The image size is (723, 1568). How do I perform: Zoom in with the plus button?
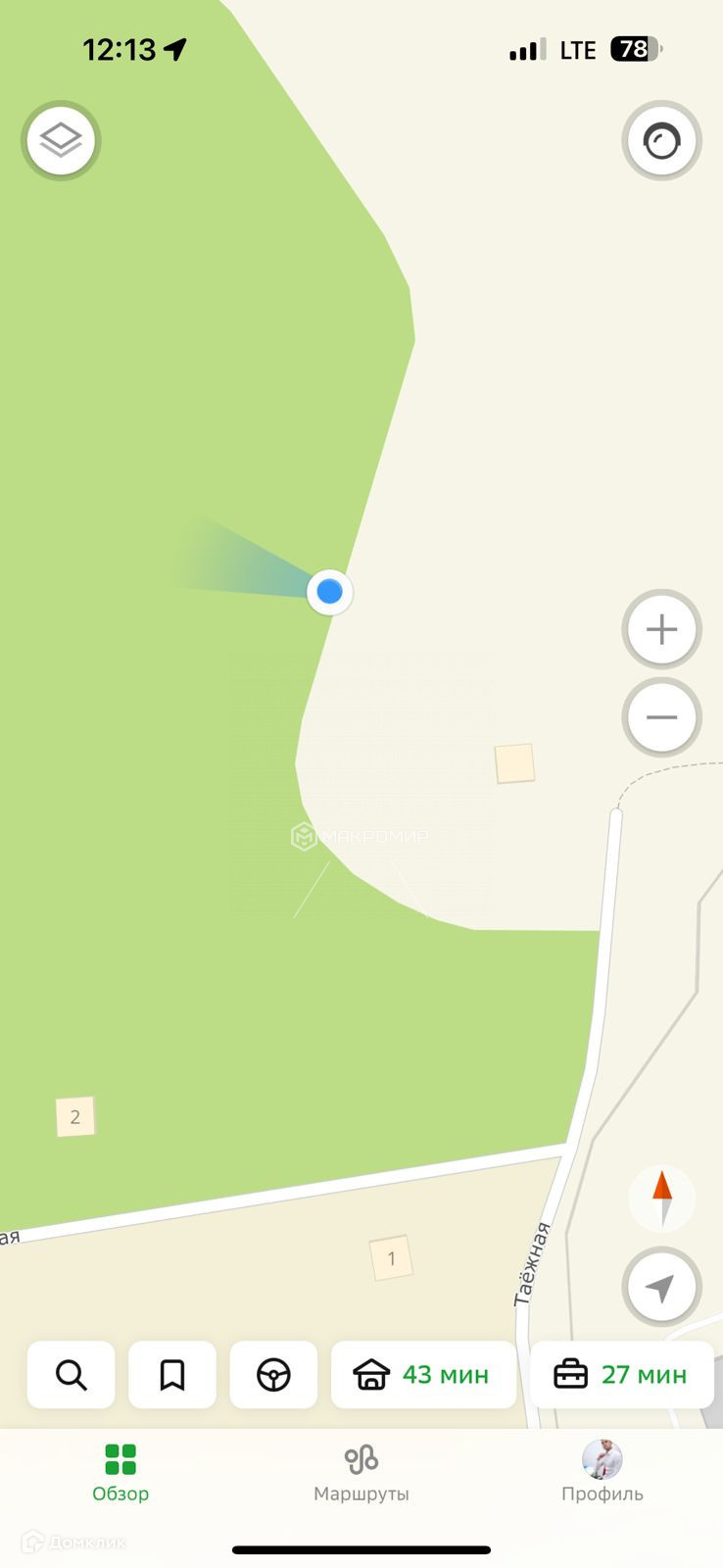coord(661,629)
